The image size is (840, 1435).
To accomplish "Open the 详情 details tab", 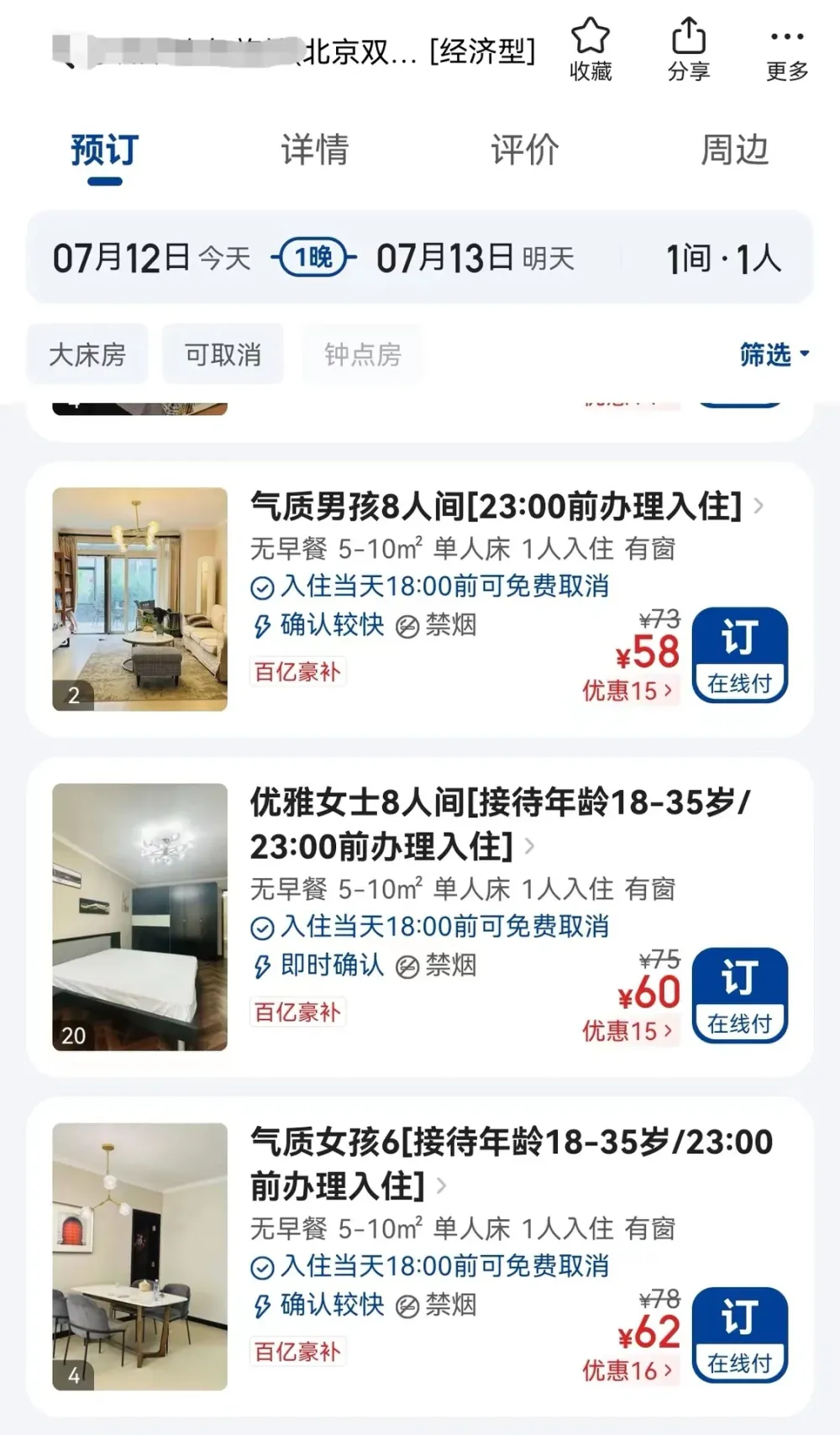I will coord(313,150).
